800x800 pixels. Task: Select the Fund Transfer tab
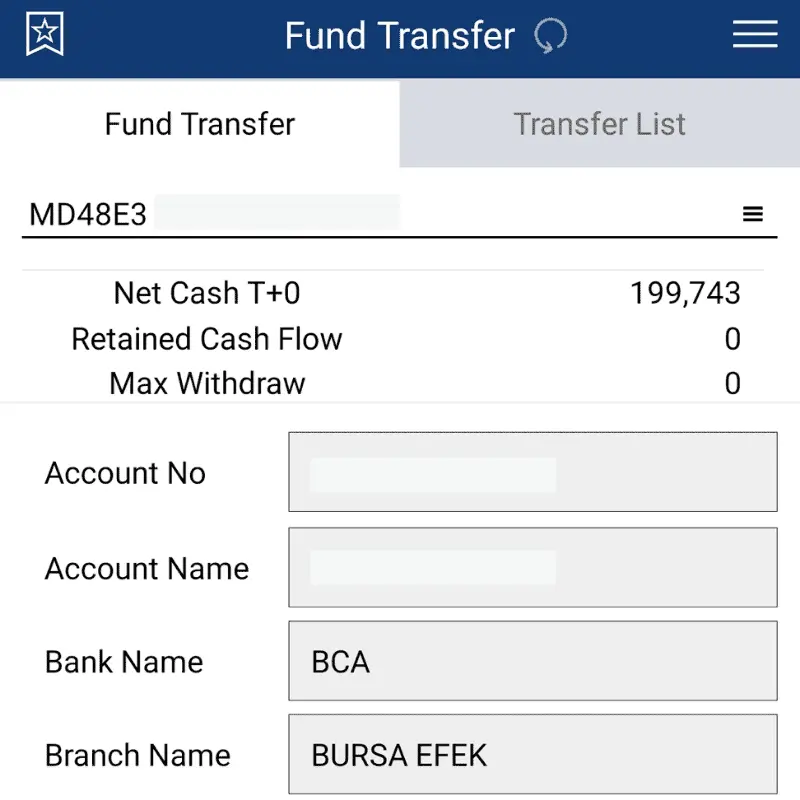200,124
